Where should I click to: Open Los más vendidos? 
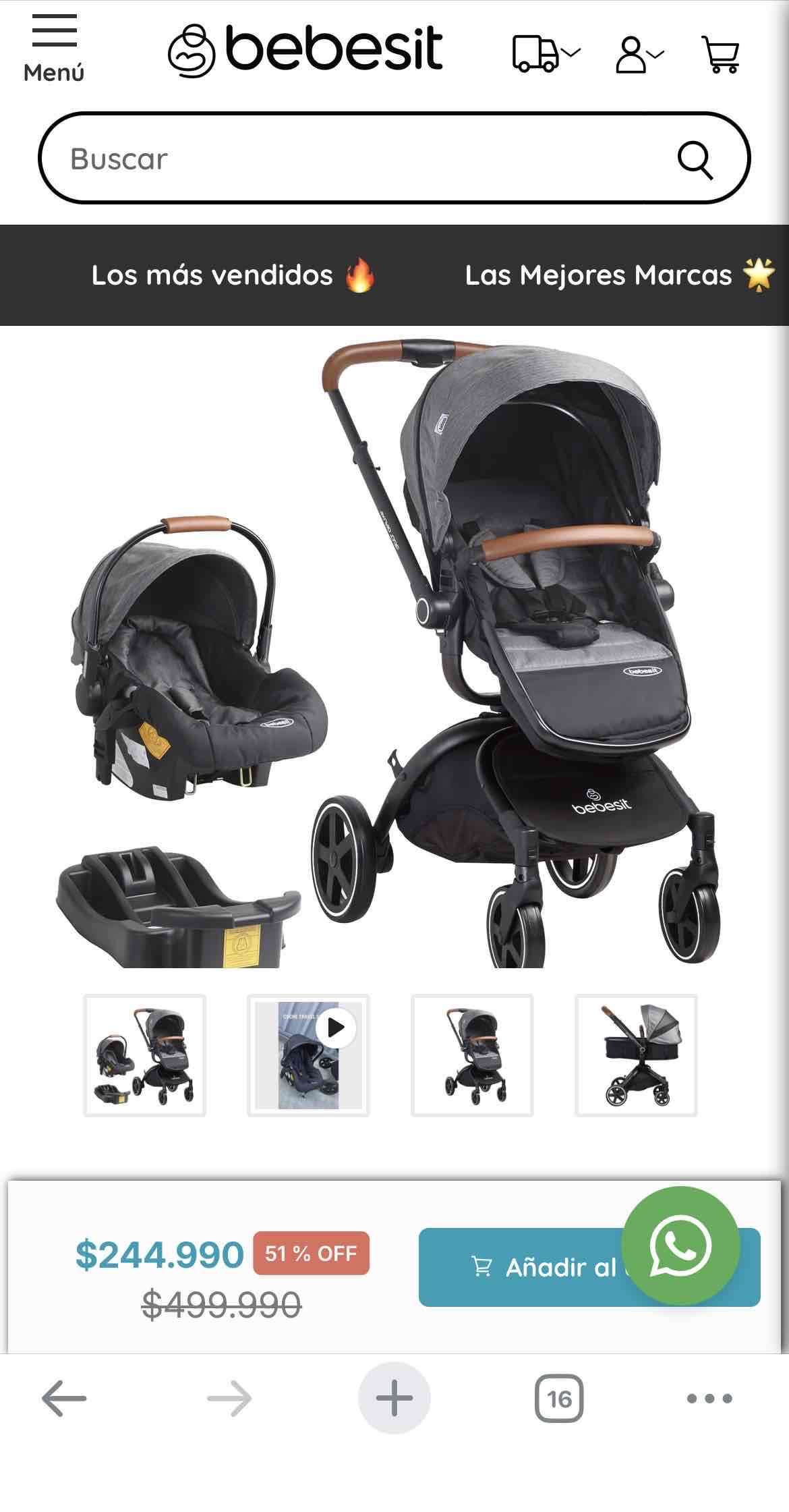233,275
